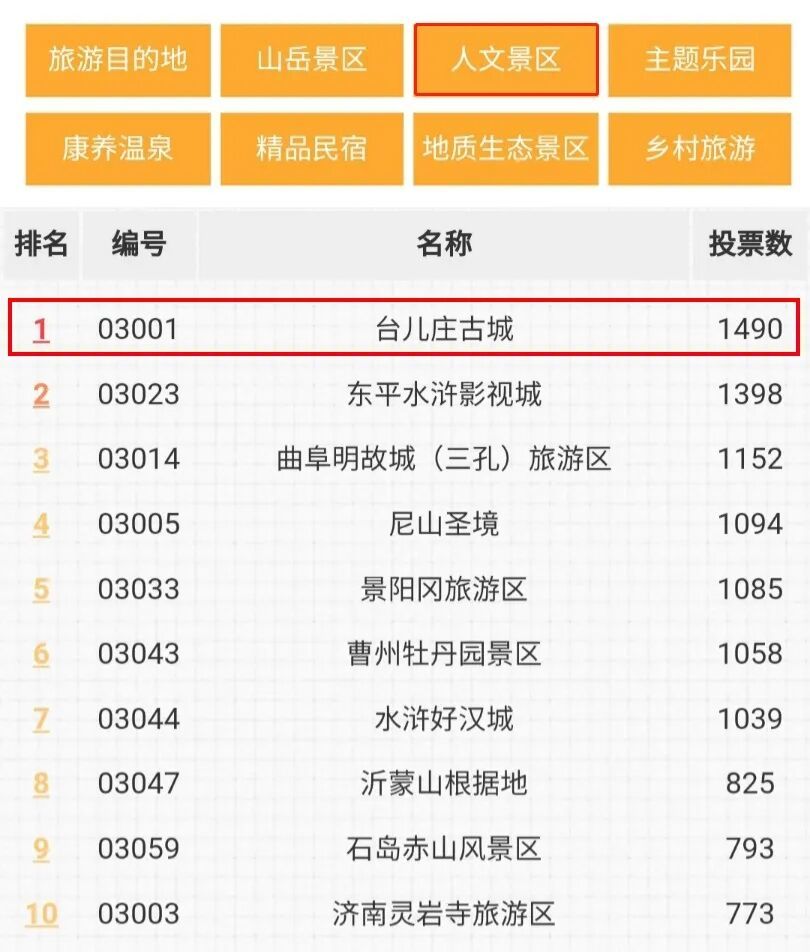Switch to the 山岳景区 category
Viewport: 810px width, 952px height.
click(x=311, y=61)
